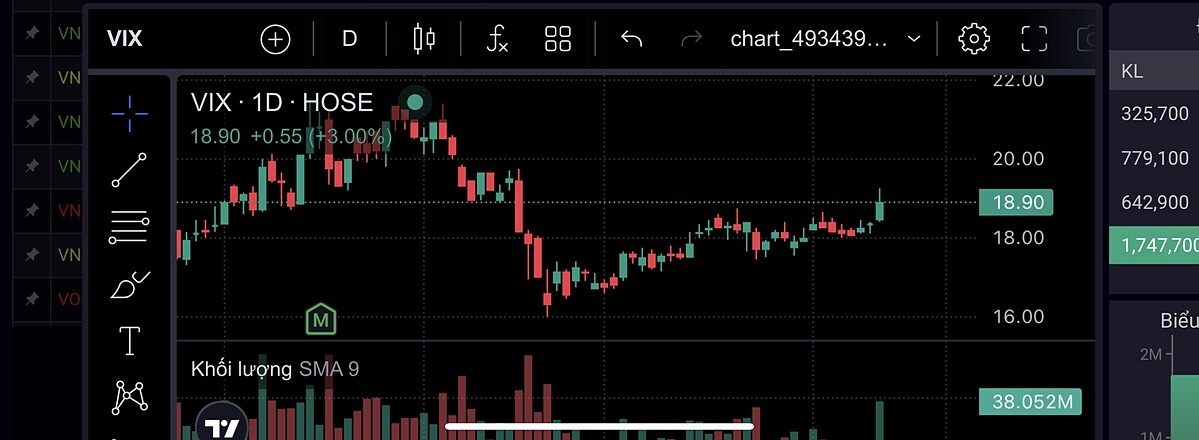Change the D chart interval
Screen dimensions: 1199x440
coord(349,39)
